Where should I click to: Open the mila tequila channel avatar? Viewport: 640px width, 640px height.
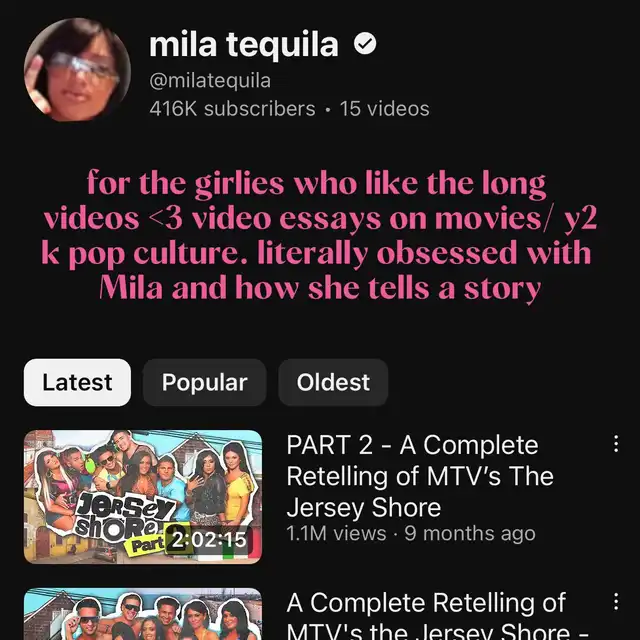click(x=77, y=69)
